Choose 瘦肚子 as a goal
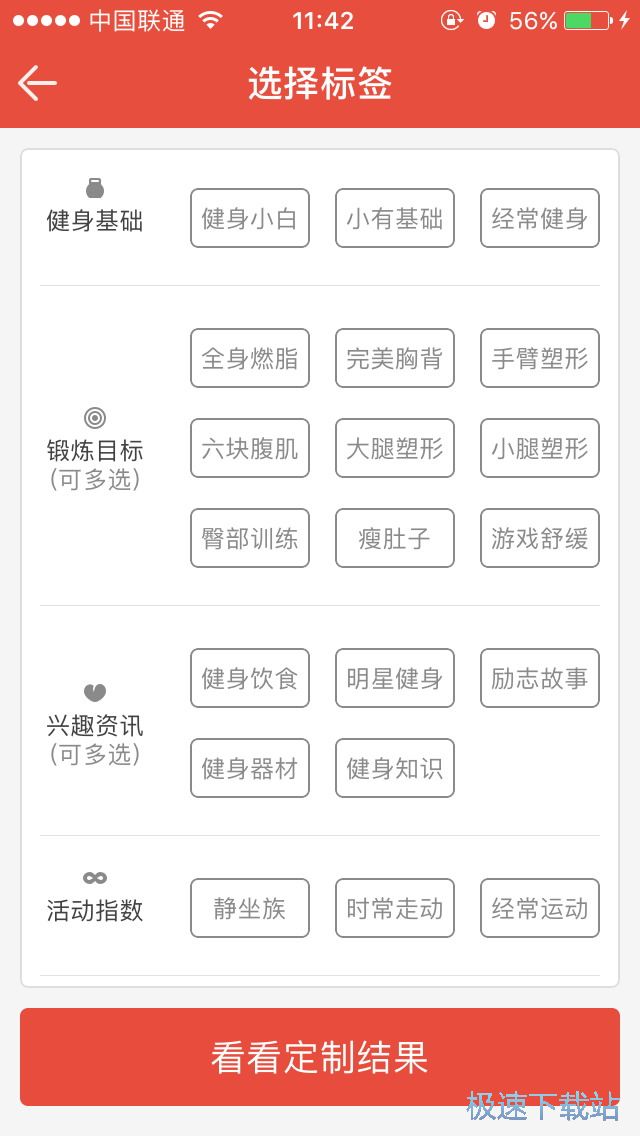640x1136 pixels. click(395, 538)
